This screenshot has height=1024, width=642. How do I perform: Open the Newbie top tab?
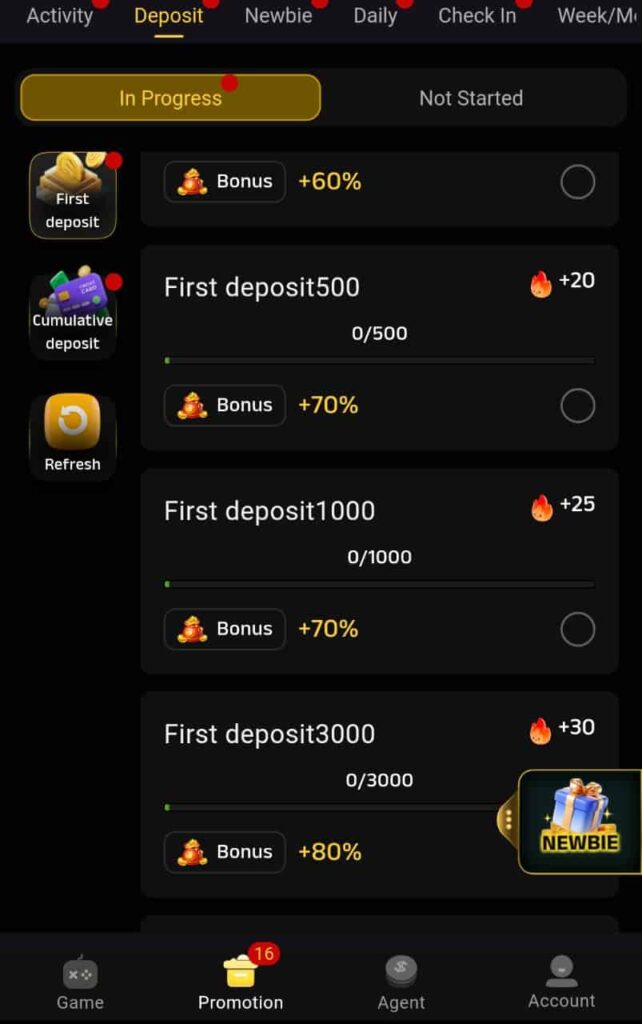tap(278, 16)
